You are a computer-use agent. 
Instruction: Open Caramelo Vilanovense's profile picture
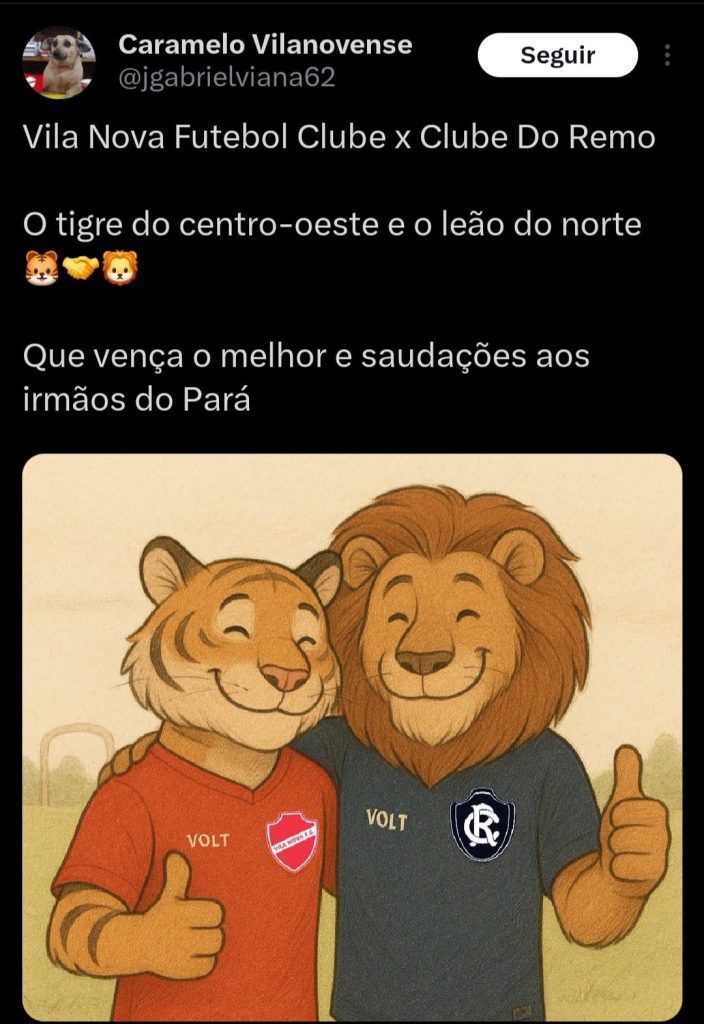coord(59,62)
